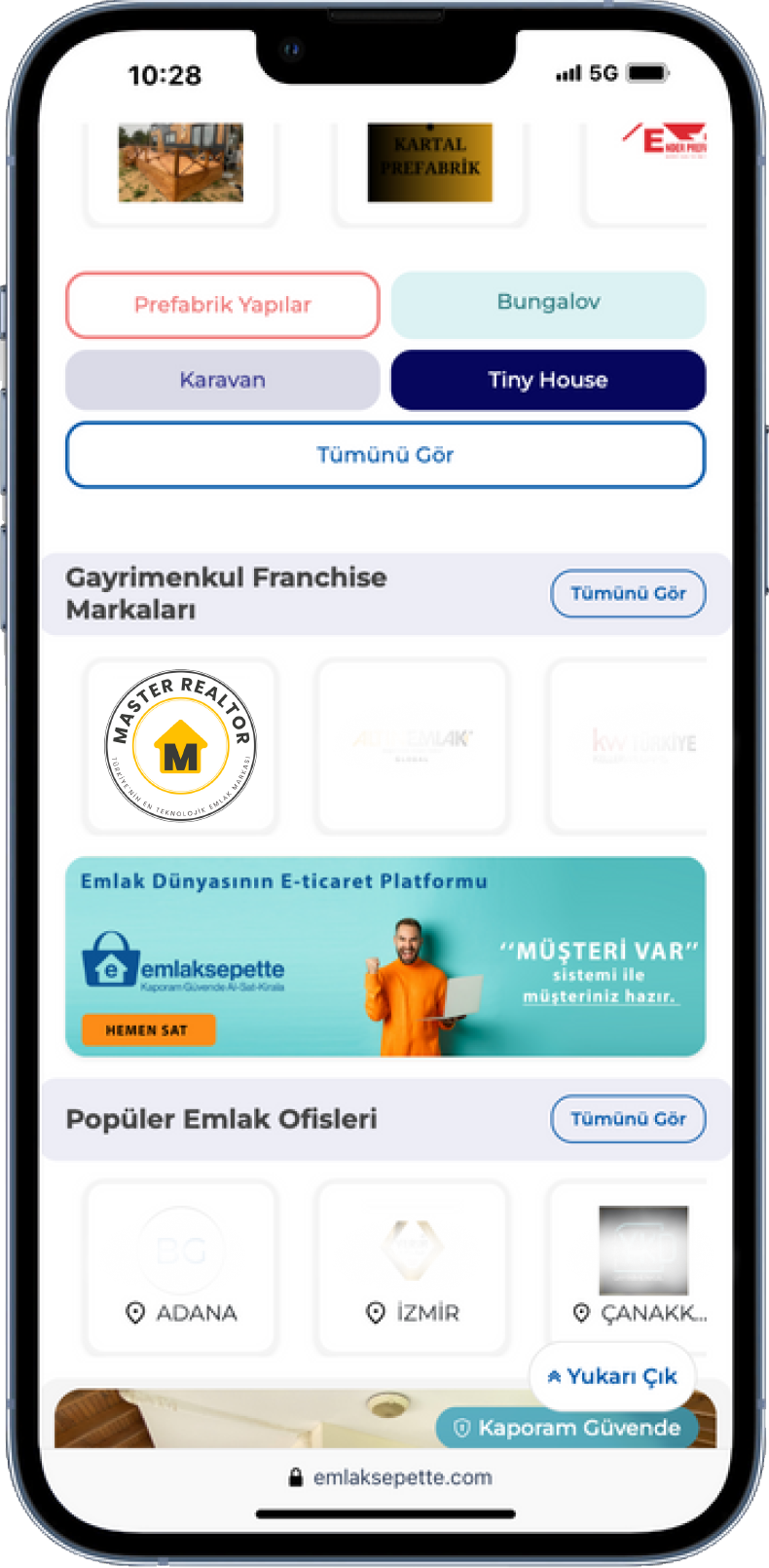Choose the Karavan category
The width and height of the screenshot is (769, 1568).
coord(222,380)
